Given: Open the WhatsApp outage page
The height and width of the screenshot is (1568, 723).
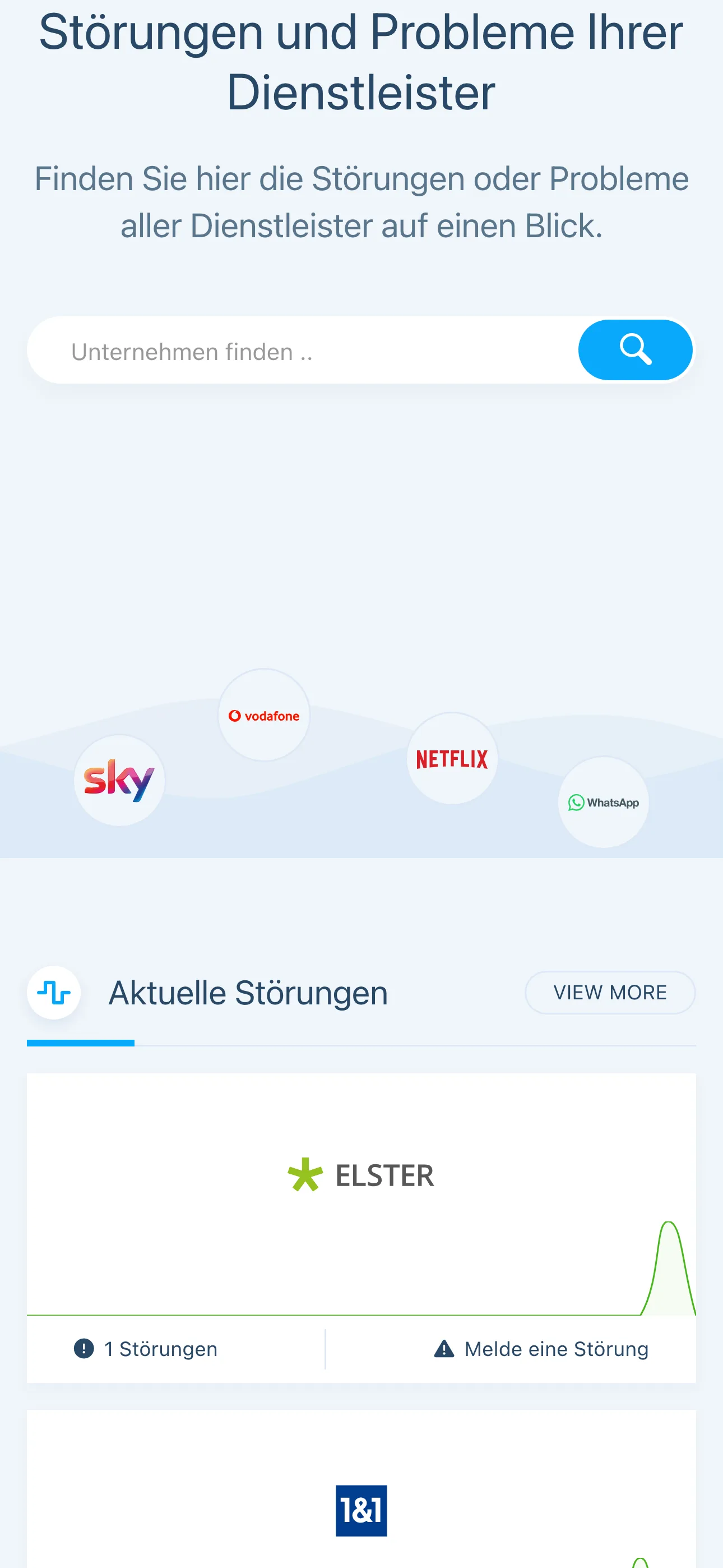Looking at the screenshot, I should pos(603,803).
